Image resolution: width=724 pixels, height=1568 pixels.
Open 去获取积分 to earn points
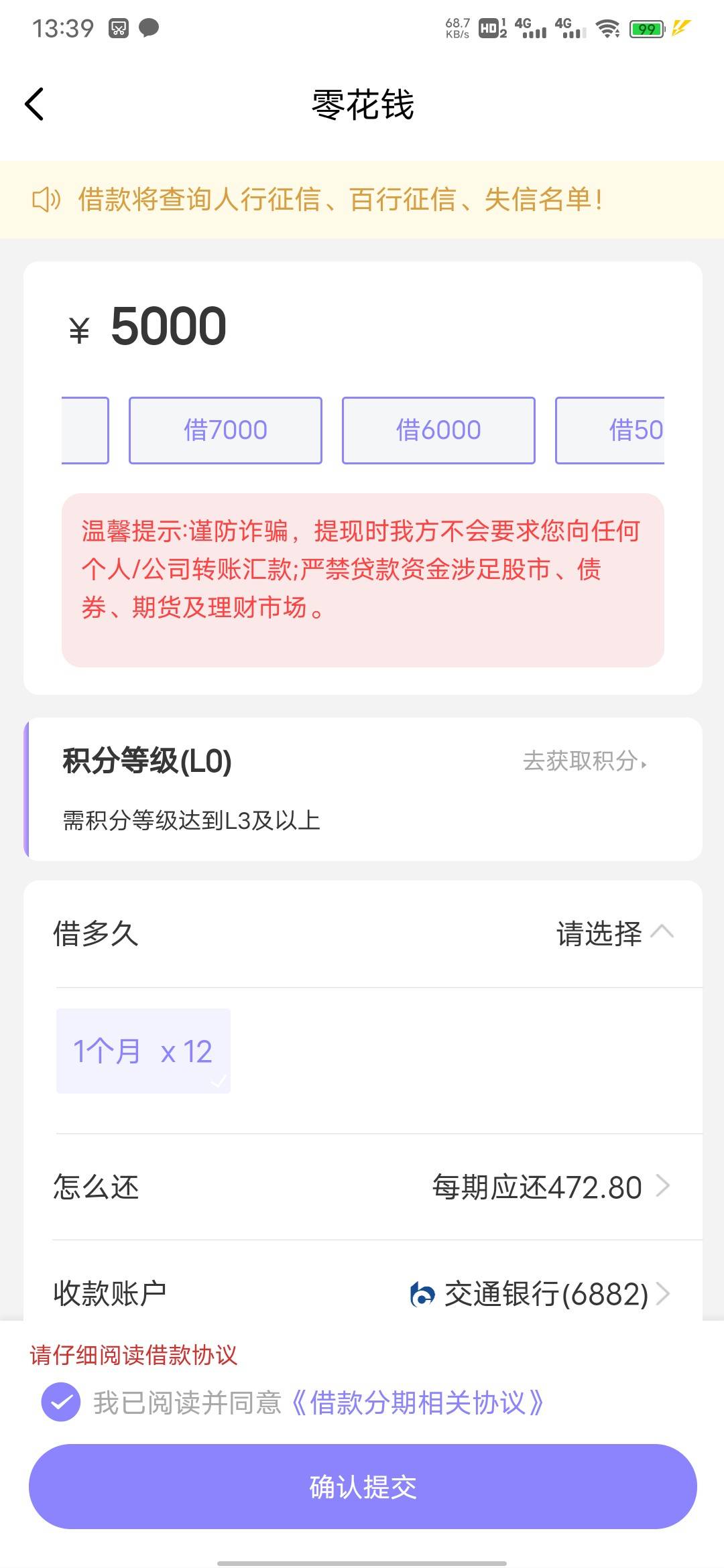point(585,761)
